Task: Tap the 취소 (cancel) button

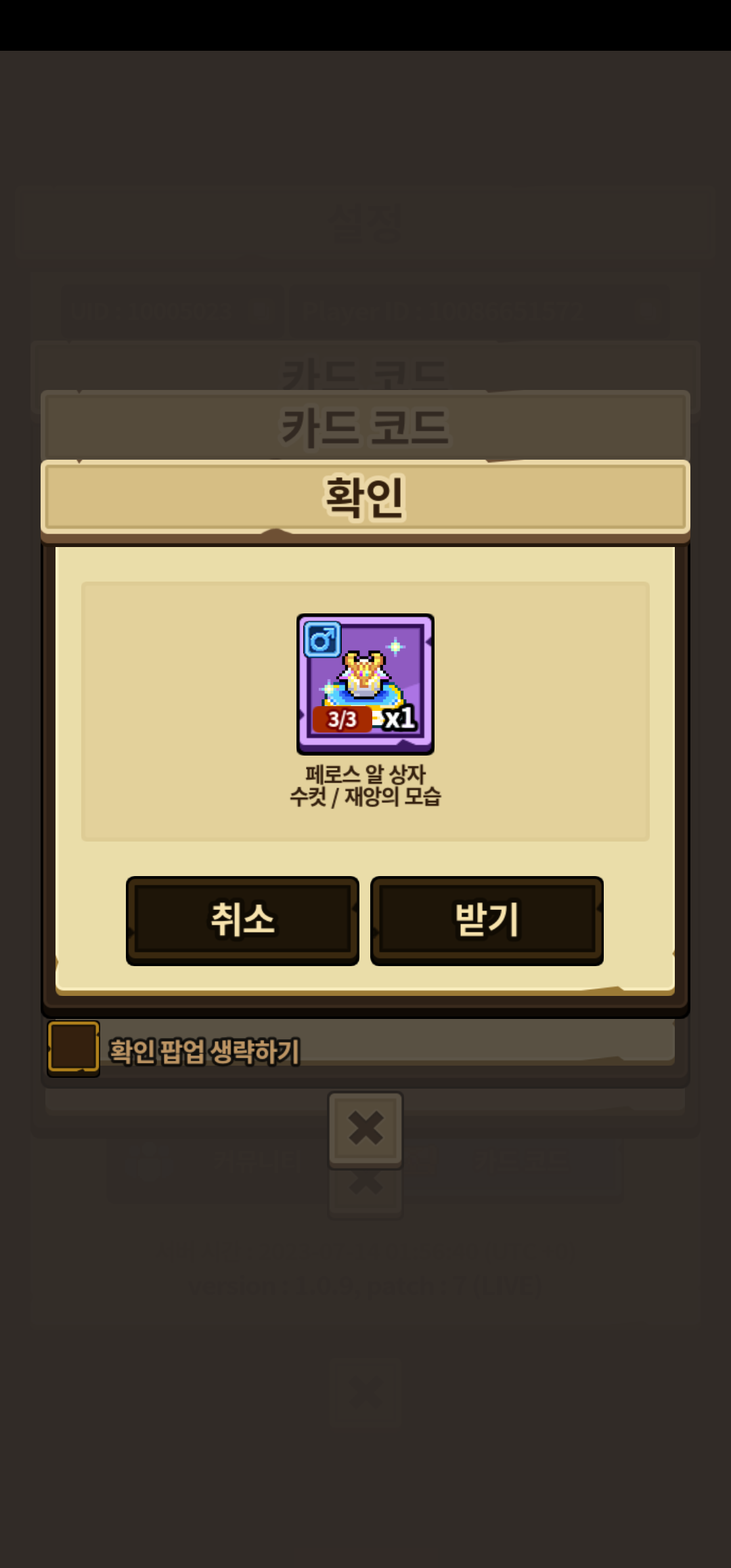Action: pyautogui.click(x=242, y=920)
